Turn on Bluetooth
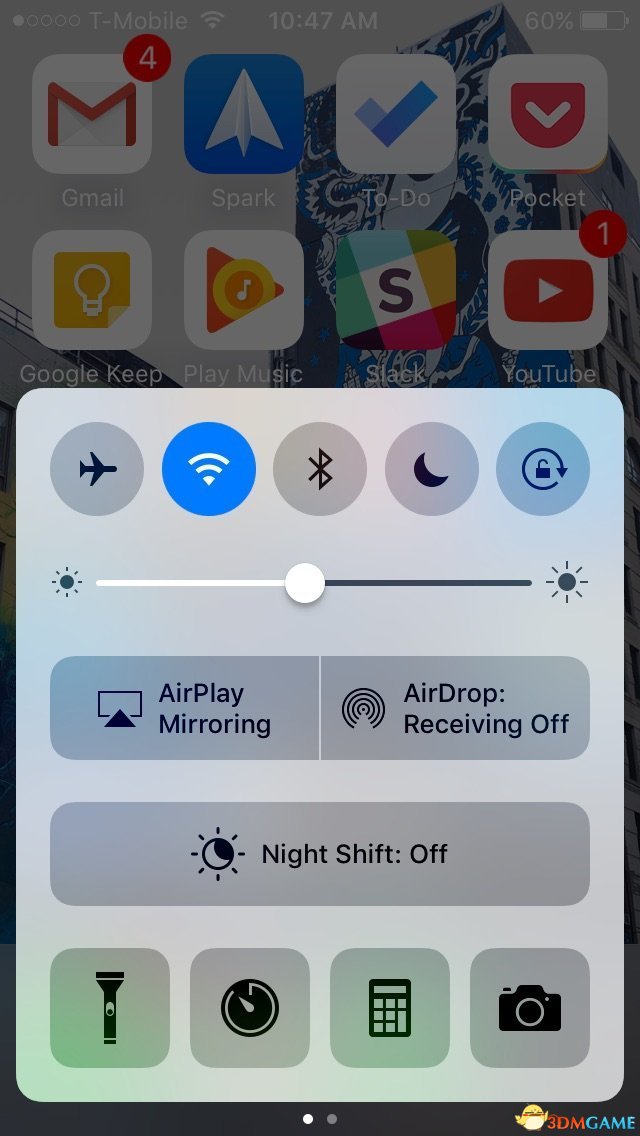640x1136 pixels. [x=320, y=469]
